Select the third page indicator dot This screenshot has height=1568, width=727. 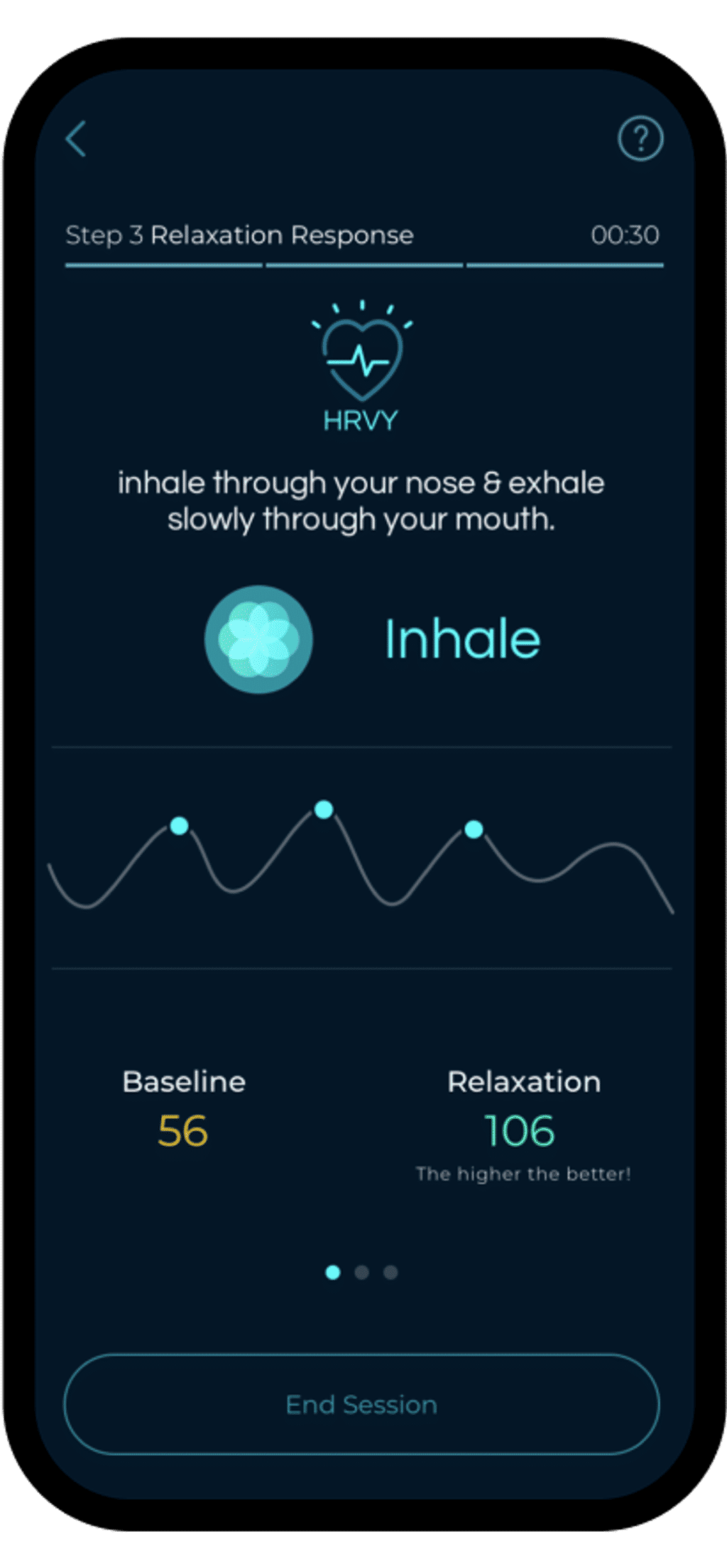pyautogui.click(x=390, y=1272)
